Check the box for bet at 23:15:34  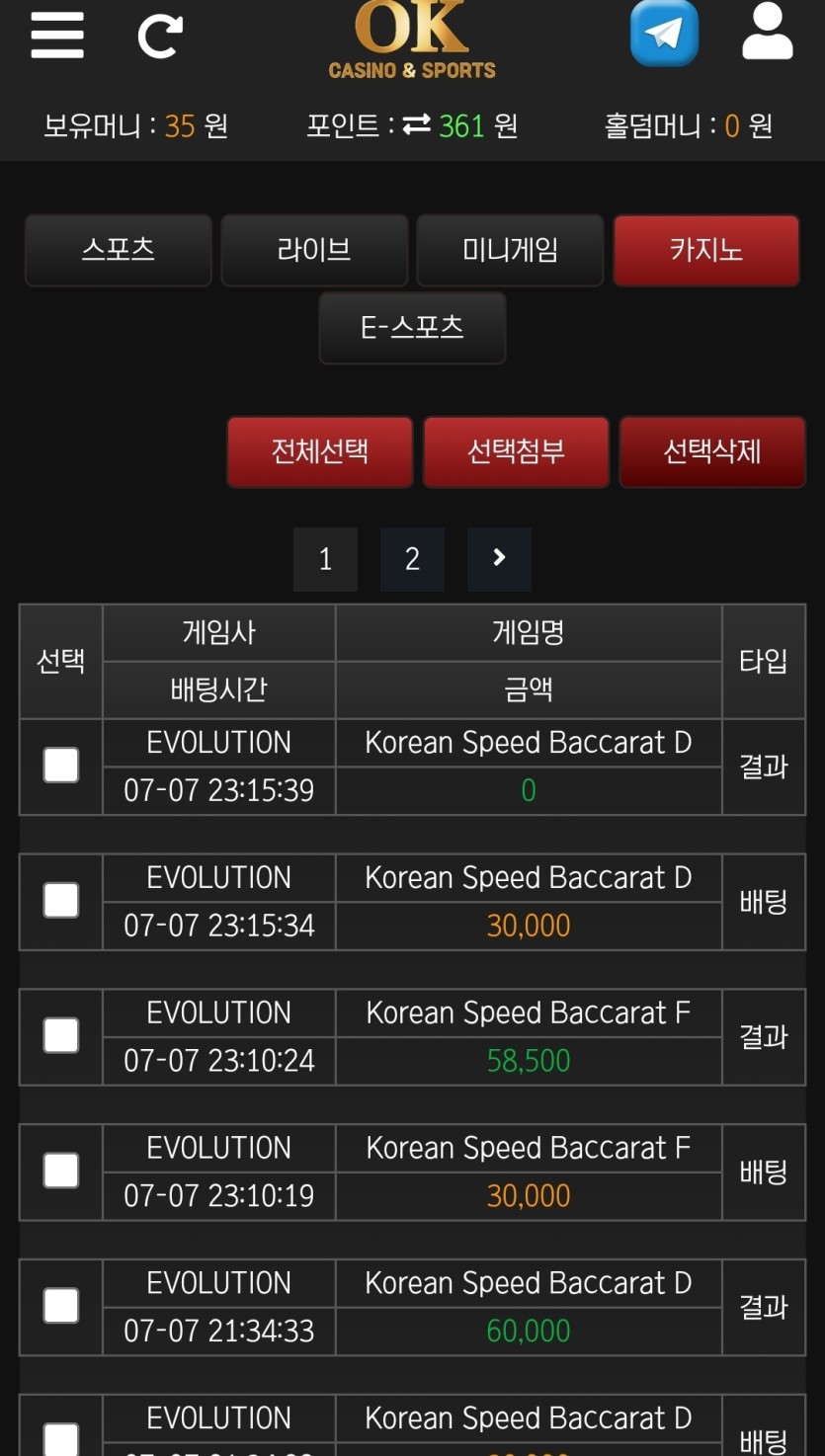point(61,901)
